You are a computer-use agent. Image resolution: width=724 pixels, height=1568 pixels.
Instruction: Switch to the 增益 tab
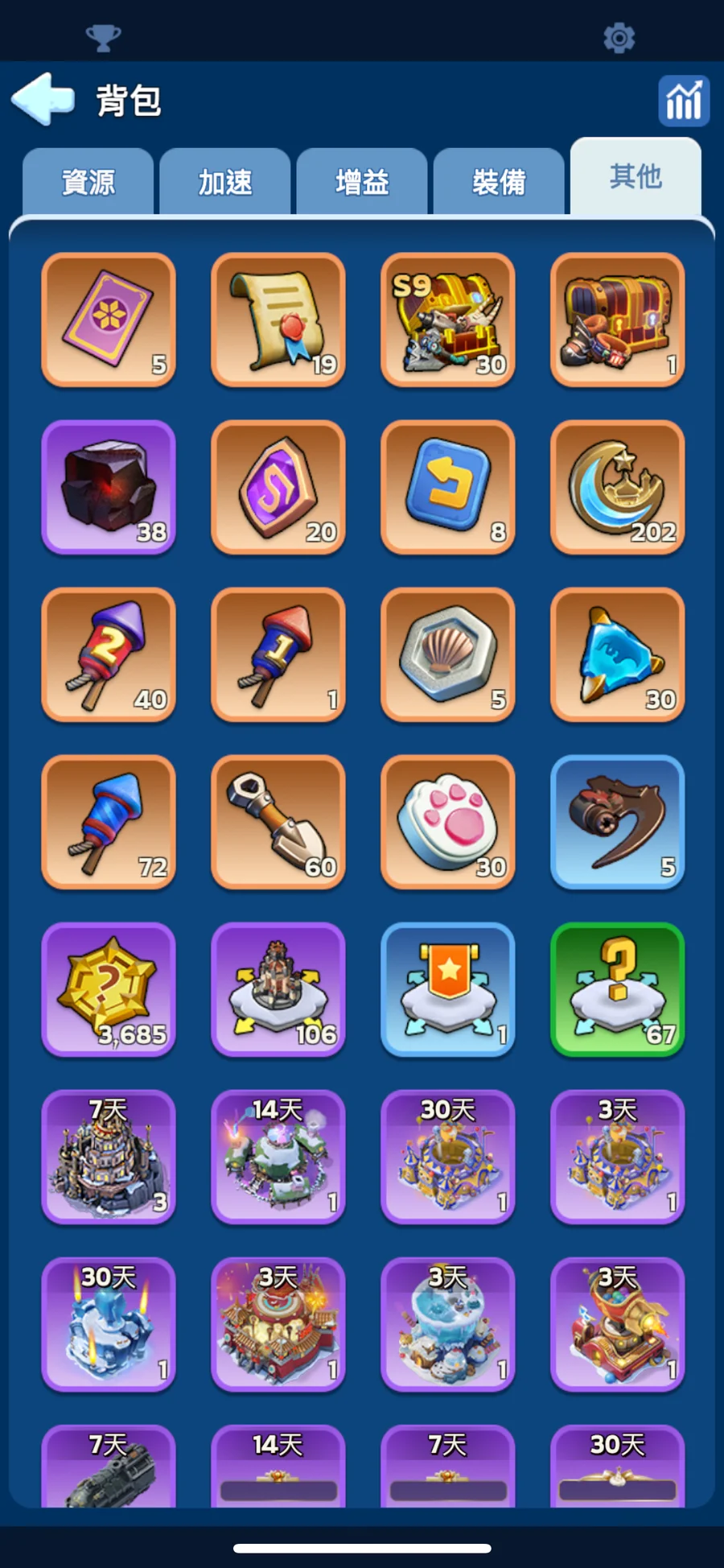click(x=362, y=183)
